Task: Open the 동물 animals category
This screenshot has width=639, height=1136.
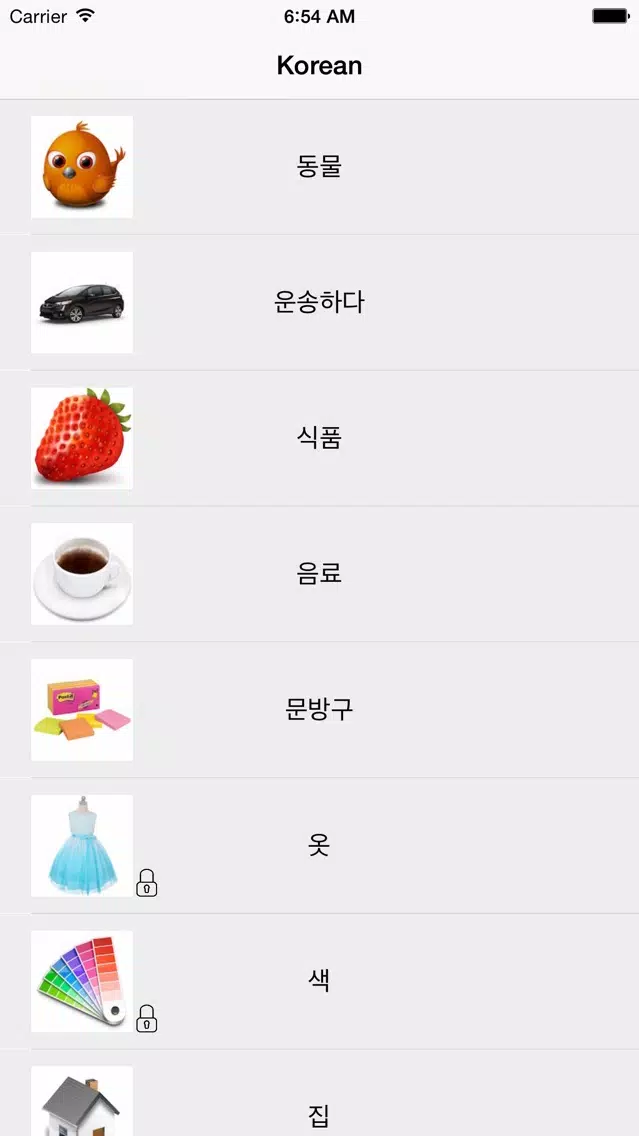Action: point(319,167)
